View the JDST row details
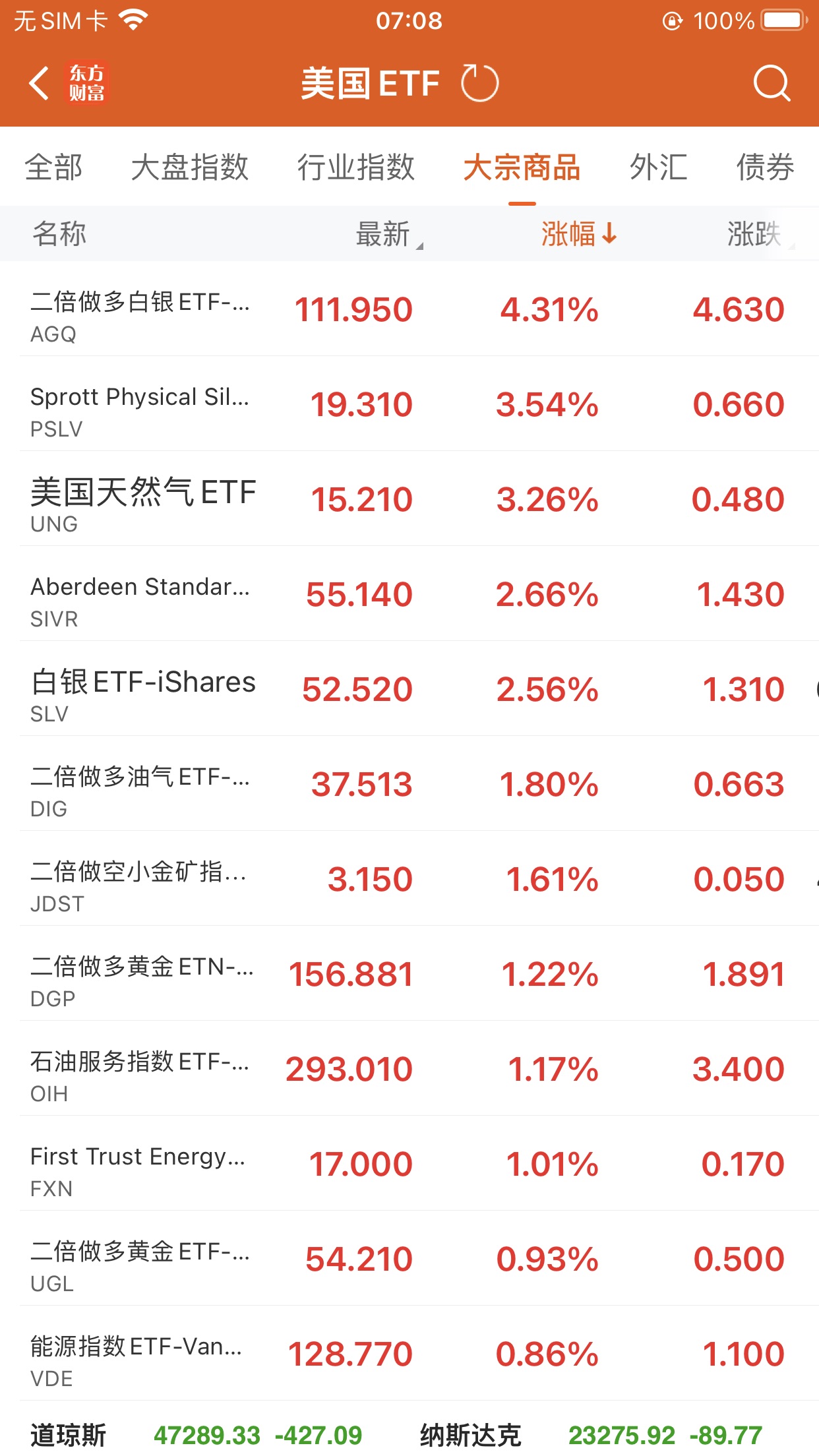Screen dimensions: 819x1456 [409, 879]
